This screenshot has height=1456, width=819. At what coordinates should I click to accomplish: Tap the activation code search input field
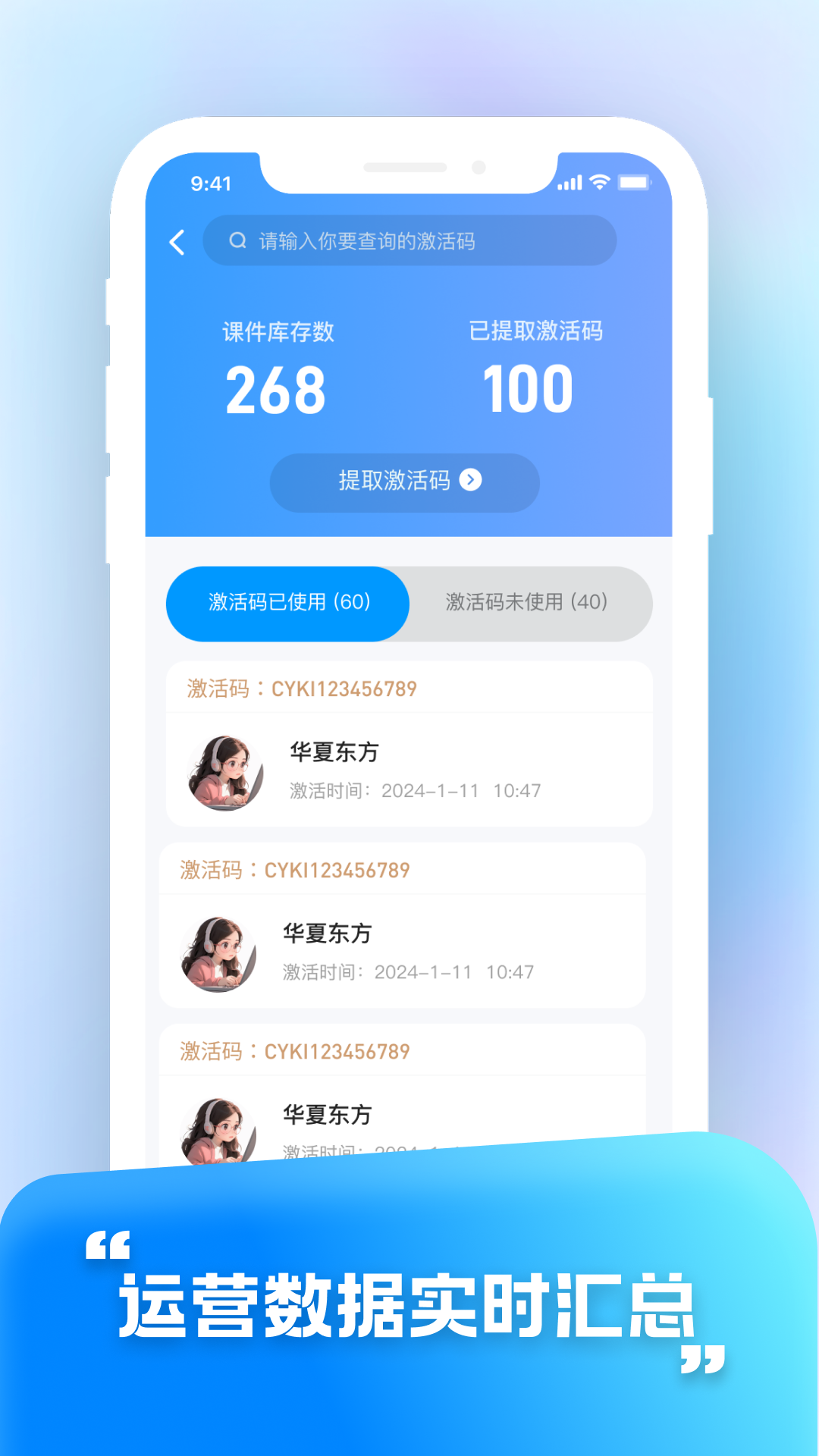point(409,241)
